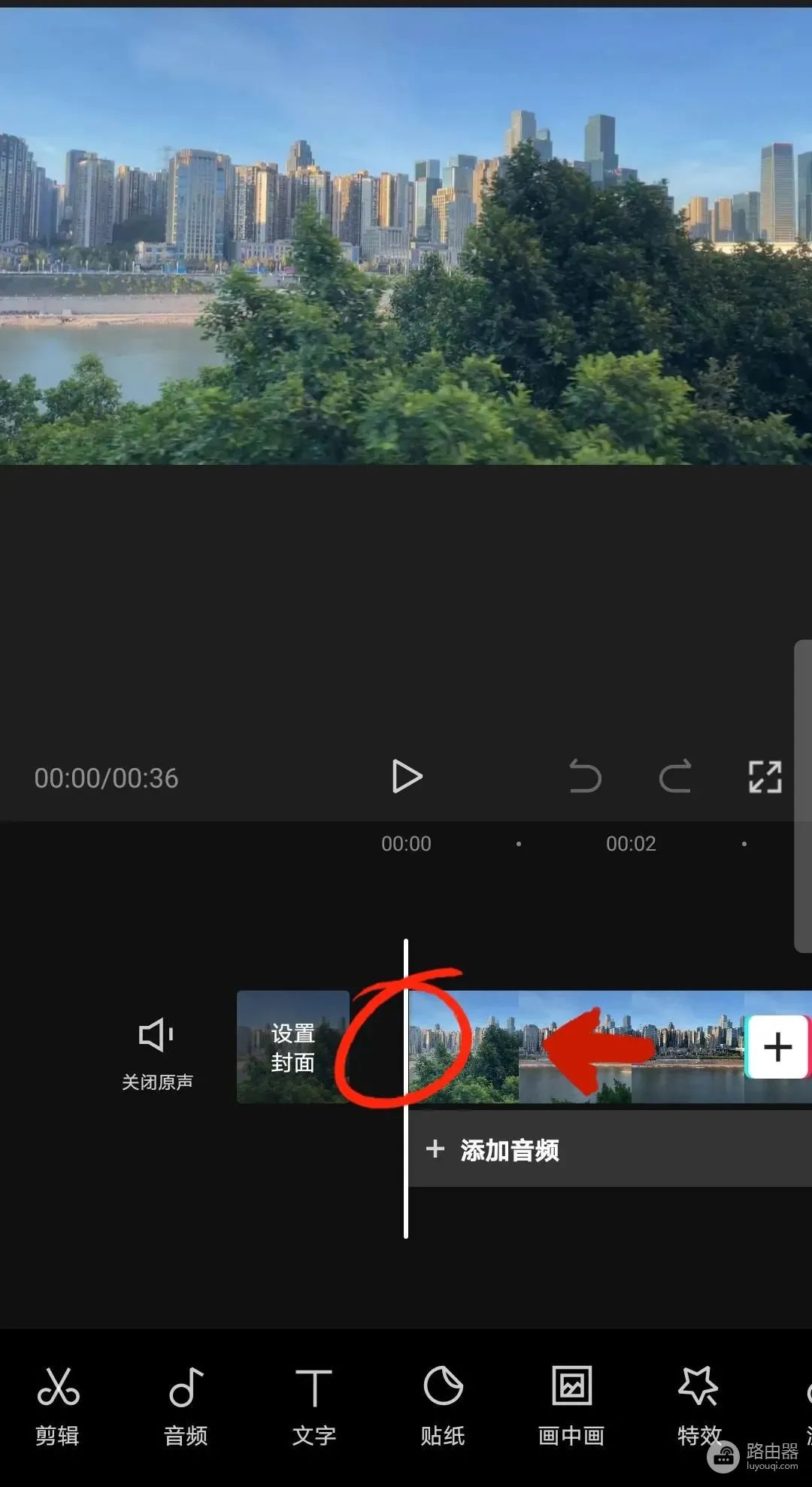Undo the last edit
The image size is (812, 1487).
(585, 777)
